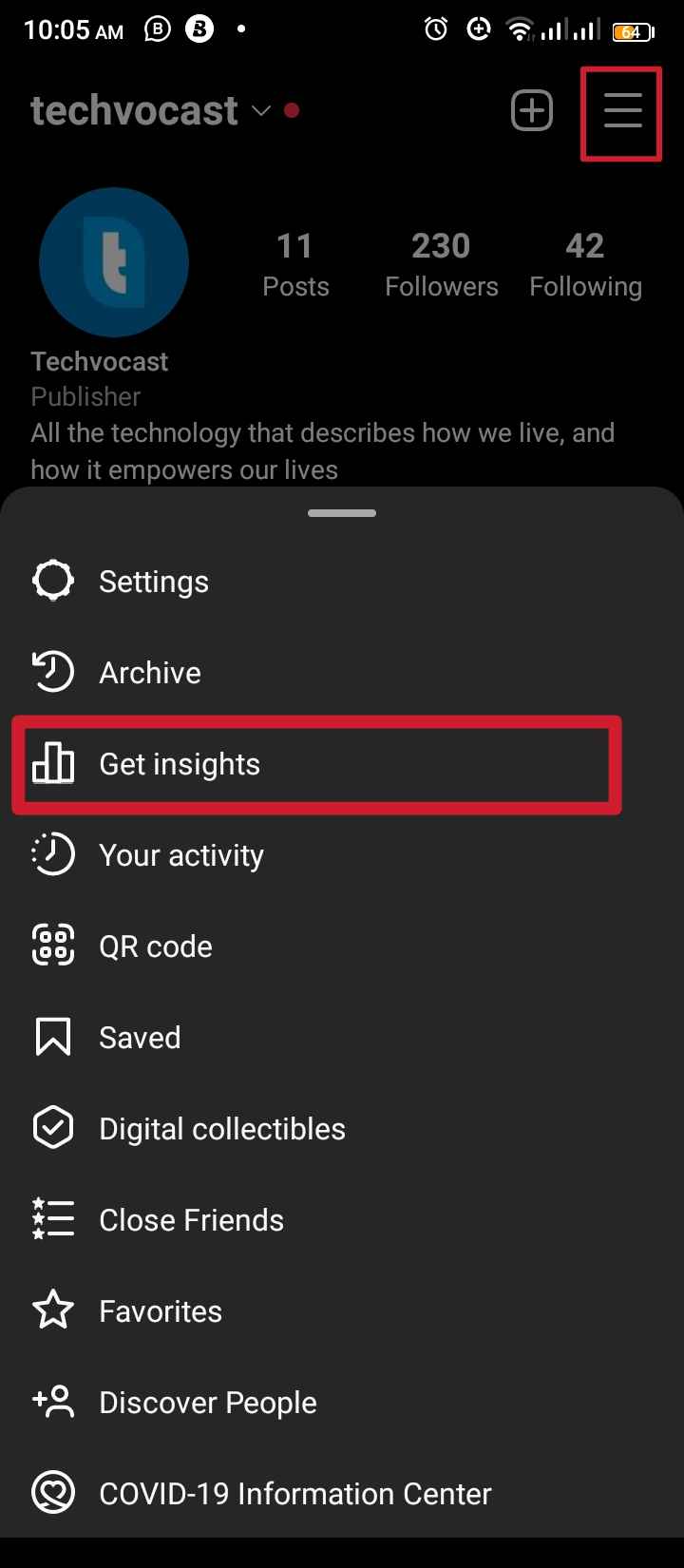Viewport: 684px width, 1568px height.
Task: Tap the create new post plus icon
Action: [532, 111]
